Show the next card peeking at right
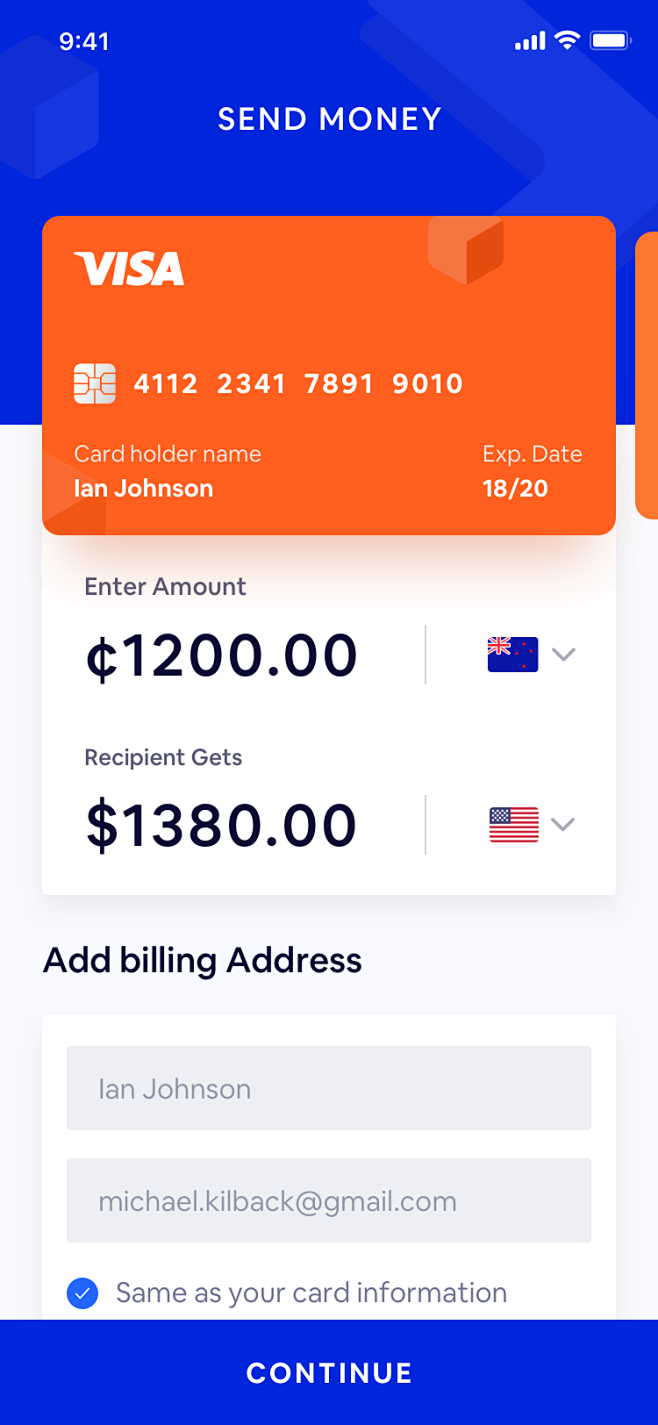The width and height of the screenshot is (658, 1425). (647, 375)
